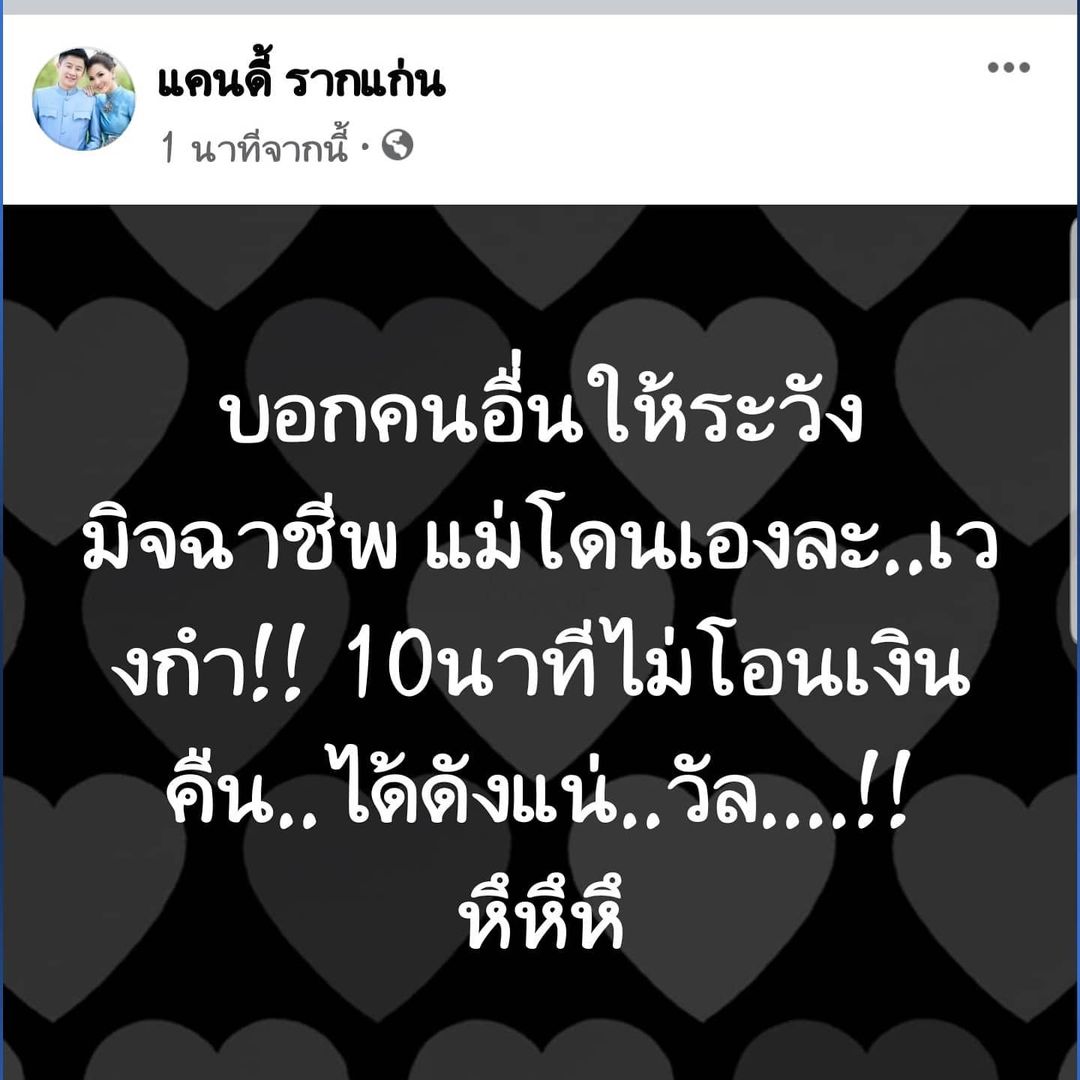Open the post's three-dot options menu
1080x1080 pixels.
(x=1008, y=69)
